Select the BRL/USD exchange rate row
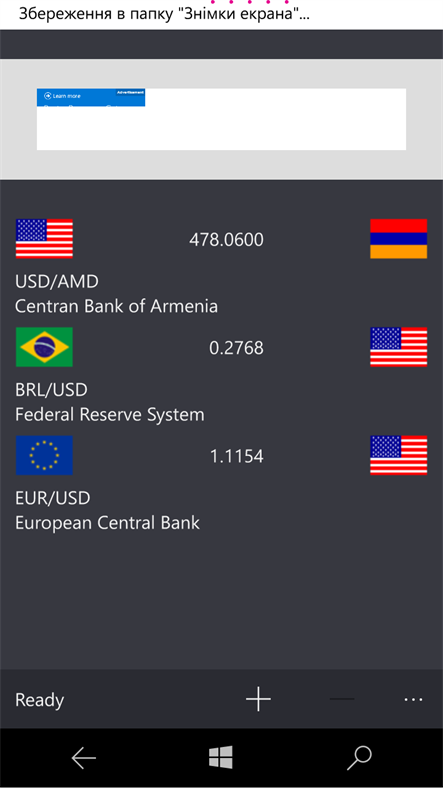 (x=222, y=375)
